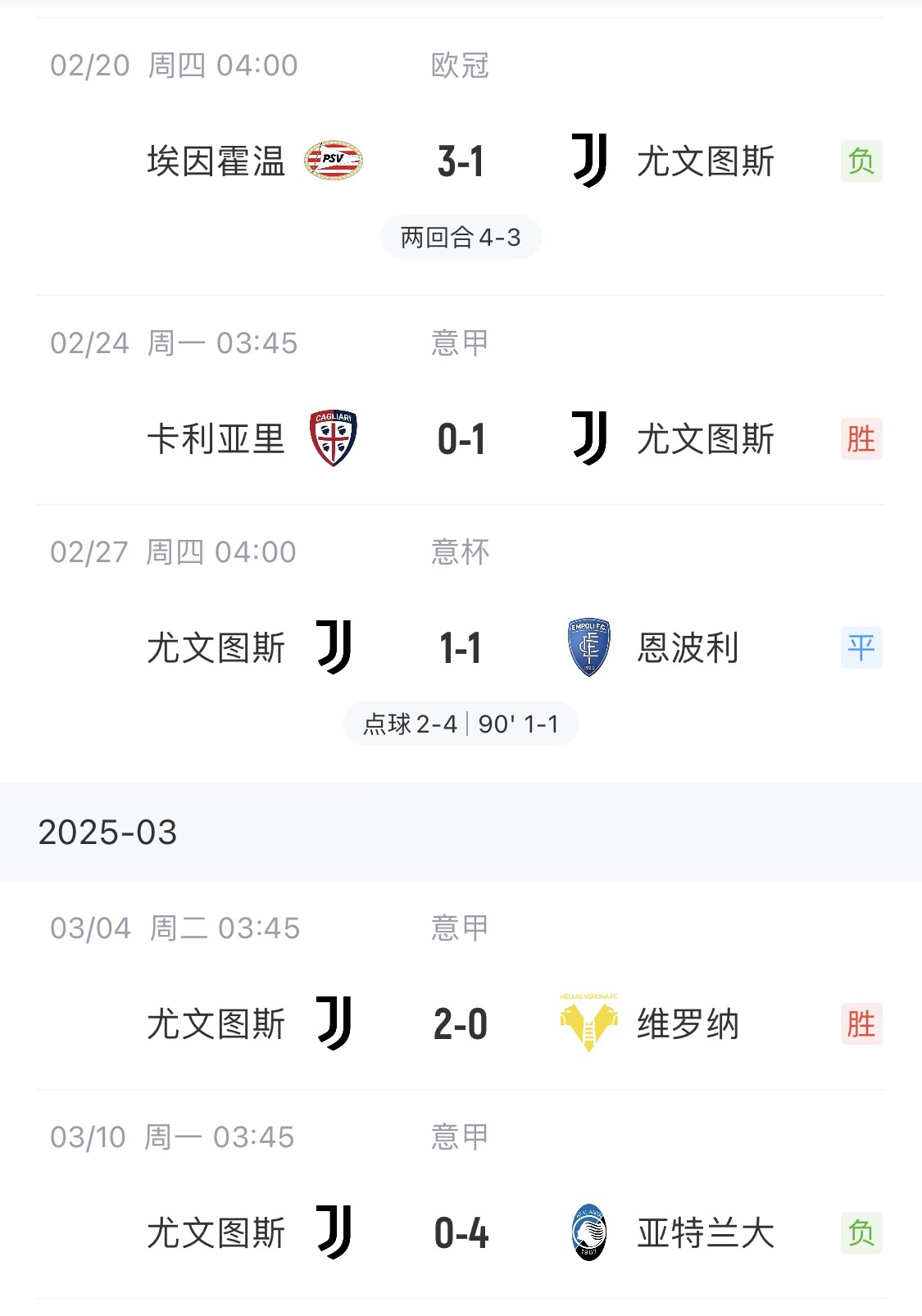
Task: Open the 尤文图斯 vs 维罗纳 2-0 match
Action: [461, 1024]
